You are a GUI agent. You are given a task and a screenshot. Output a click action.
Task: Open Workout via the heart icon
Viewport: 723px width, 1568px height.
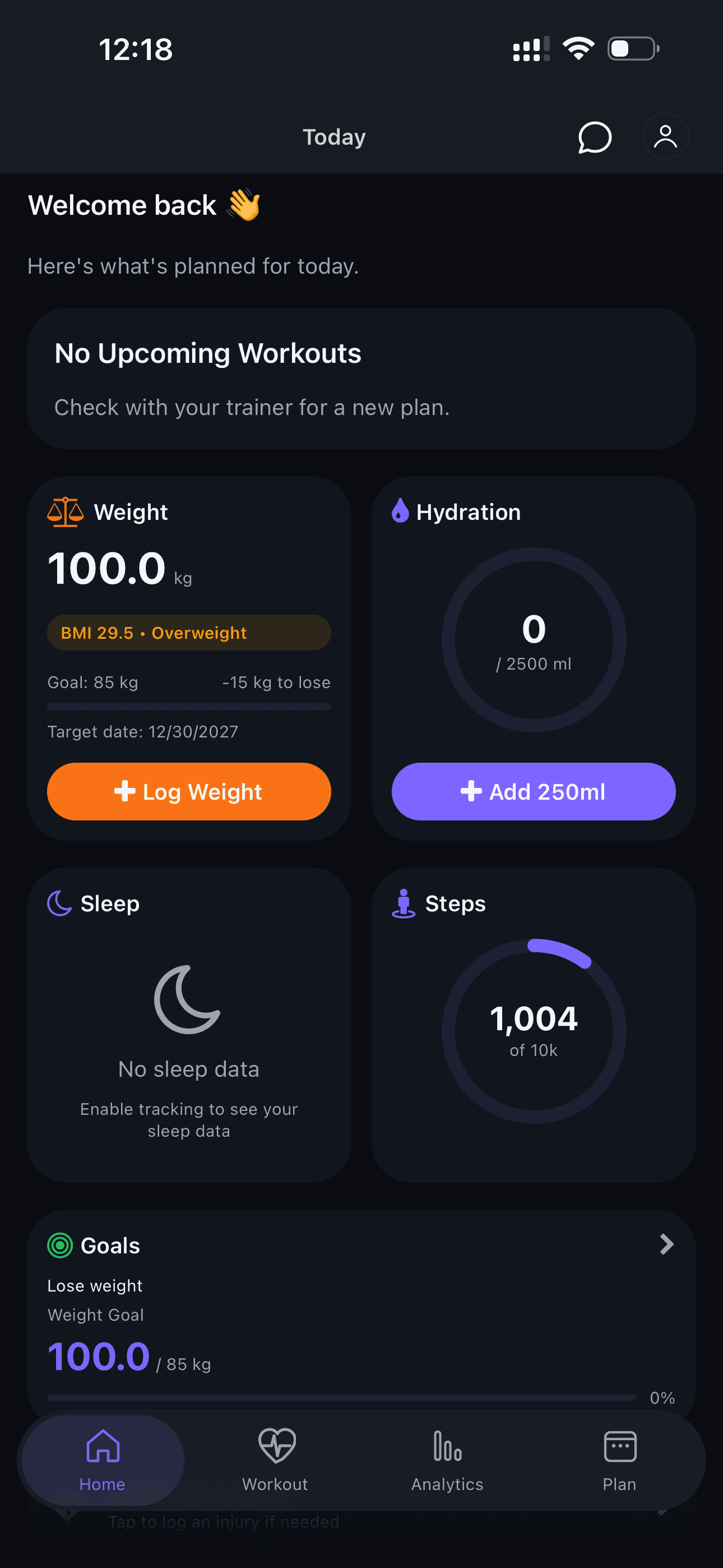(275, 1446)
